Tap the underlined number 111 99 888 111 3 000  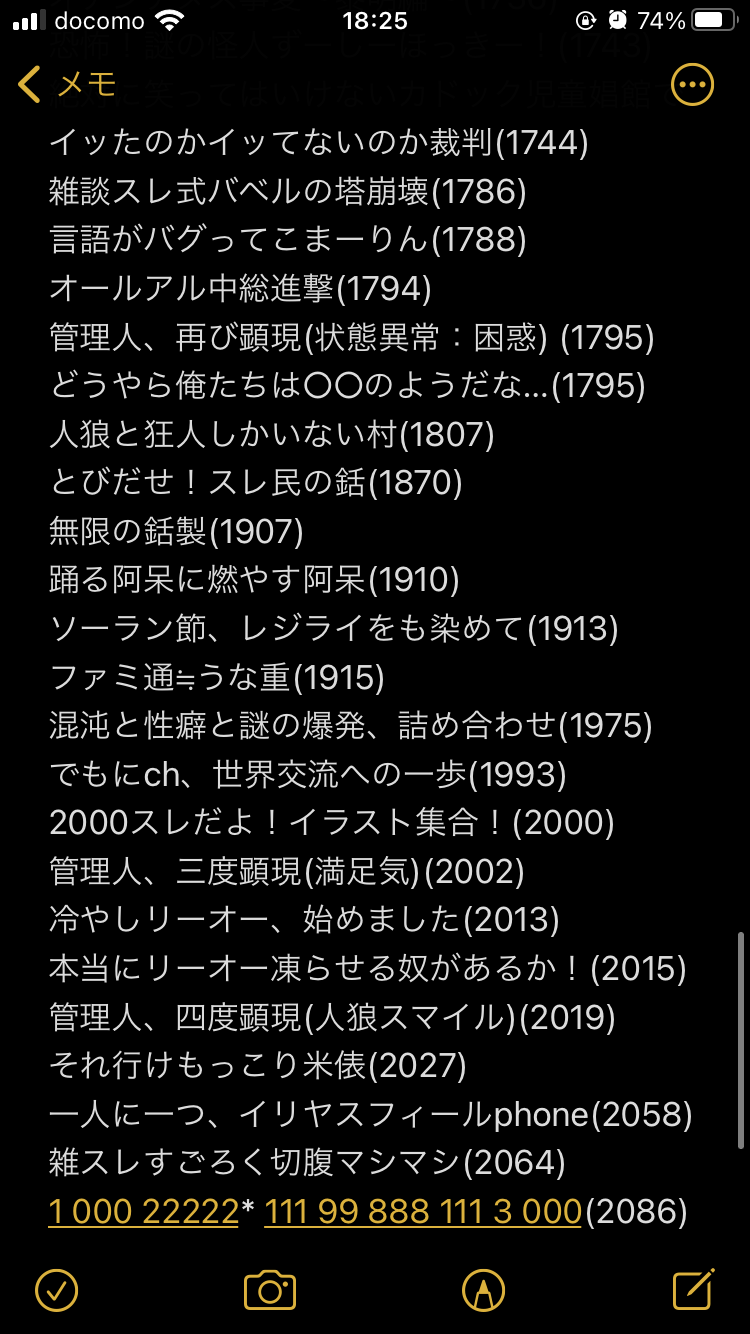423,1212
